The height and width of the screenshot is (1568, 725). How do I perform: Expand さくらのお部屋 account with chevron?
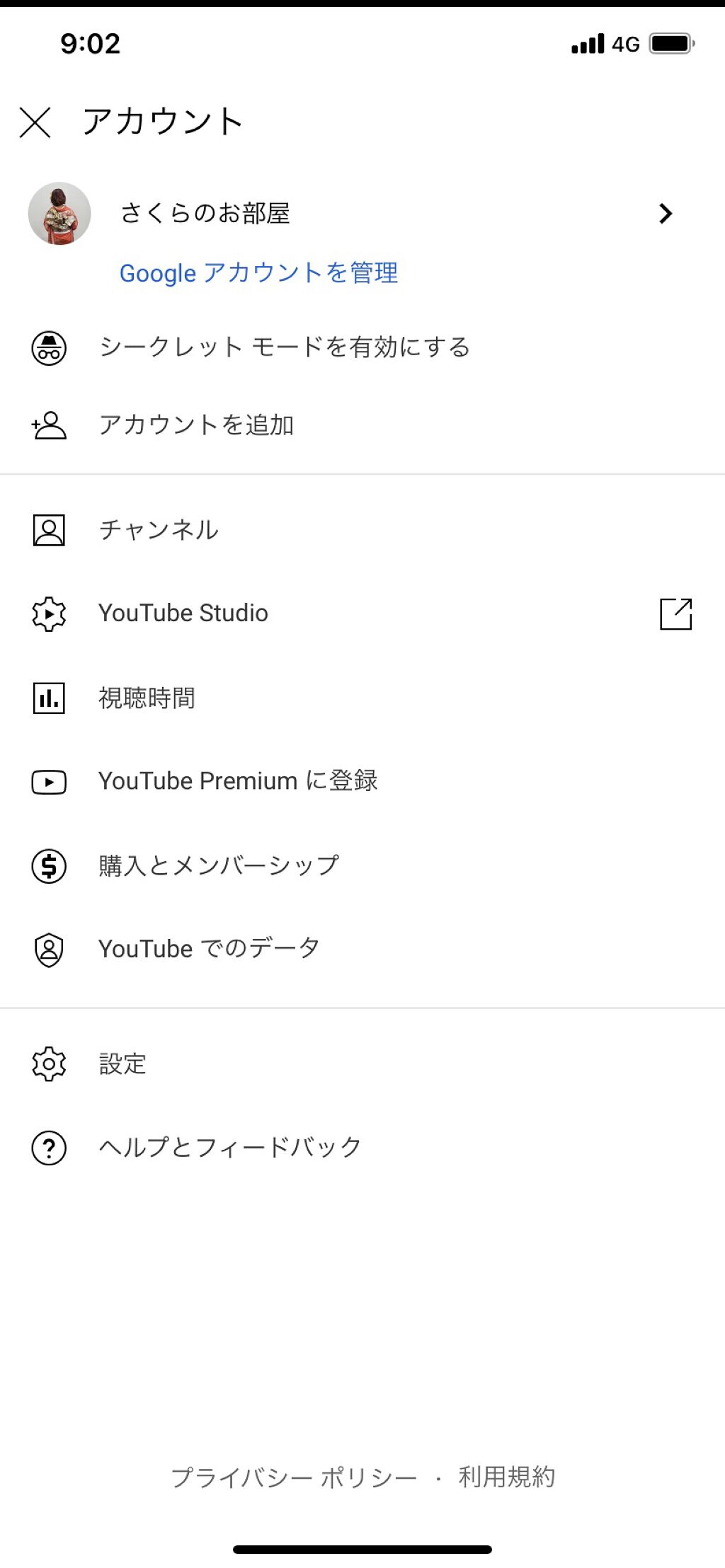tap(666, 214)
